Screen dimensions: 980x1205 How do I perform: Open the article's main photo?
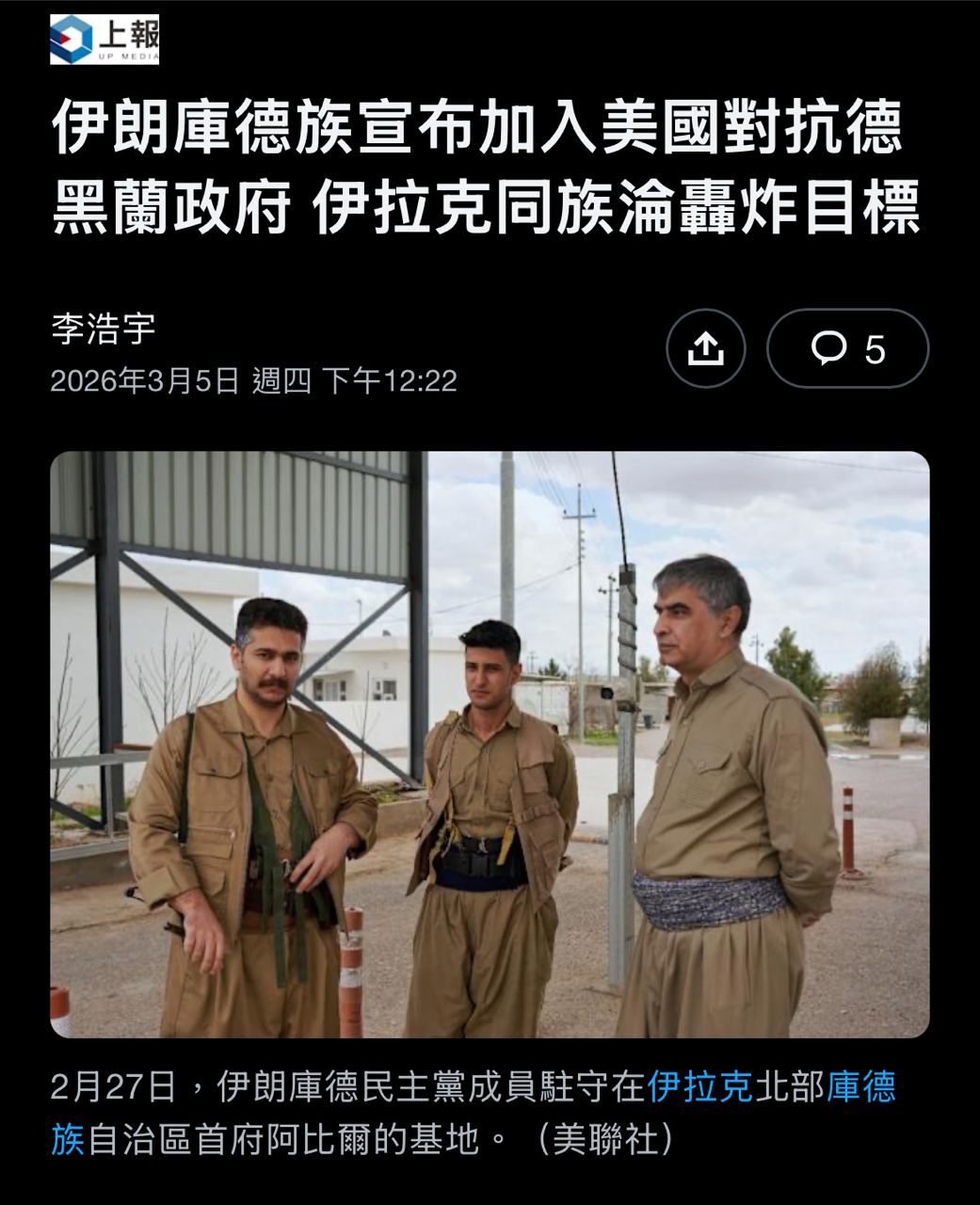coord(490,744)
